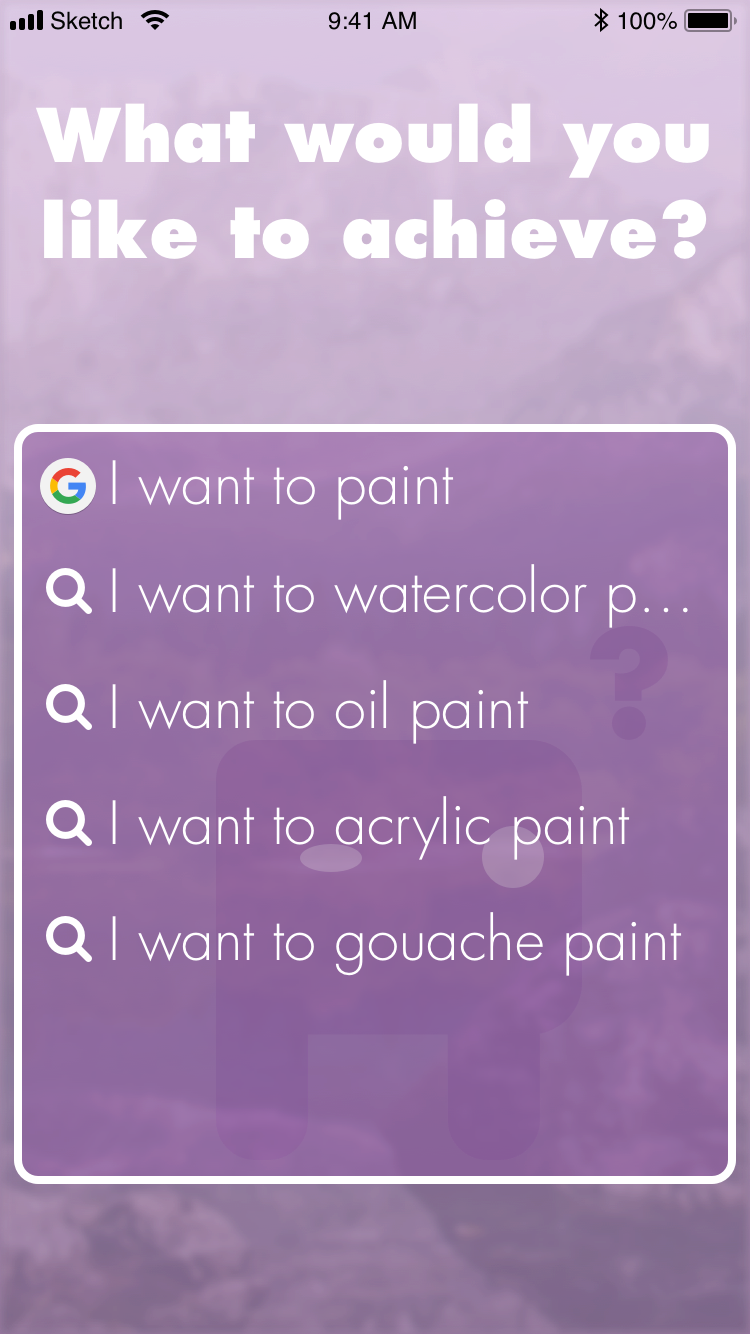Select the watercolor painting suggestion
Image resolution: width=750 pixels, height=1334 pixels.
pyautogui.click(x=375, y=594)
